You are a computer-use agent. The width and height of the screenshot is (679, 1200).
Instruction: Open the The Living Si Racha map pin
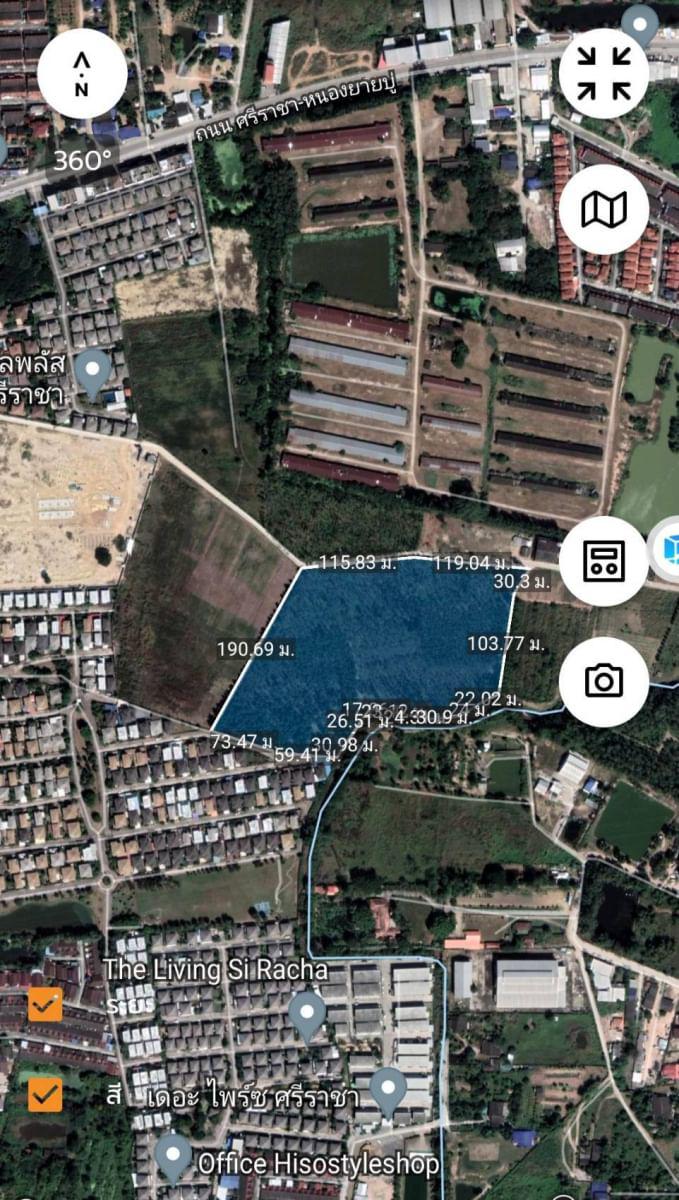[x=307, y=1016]
